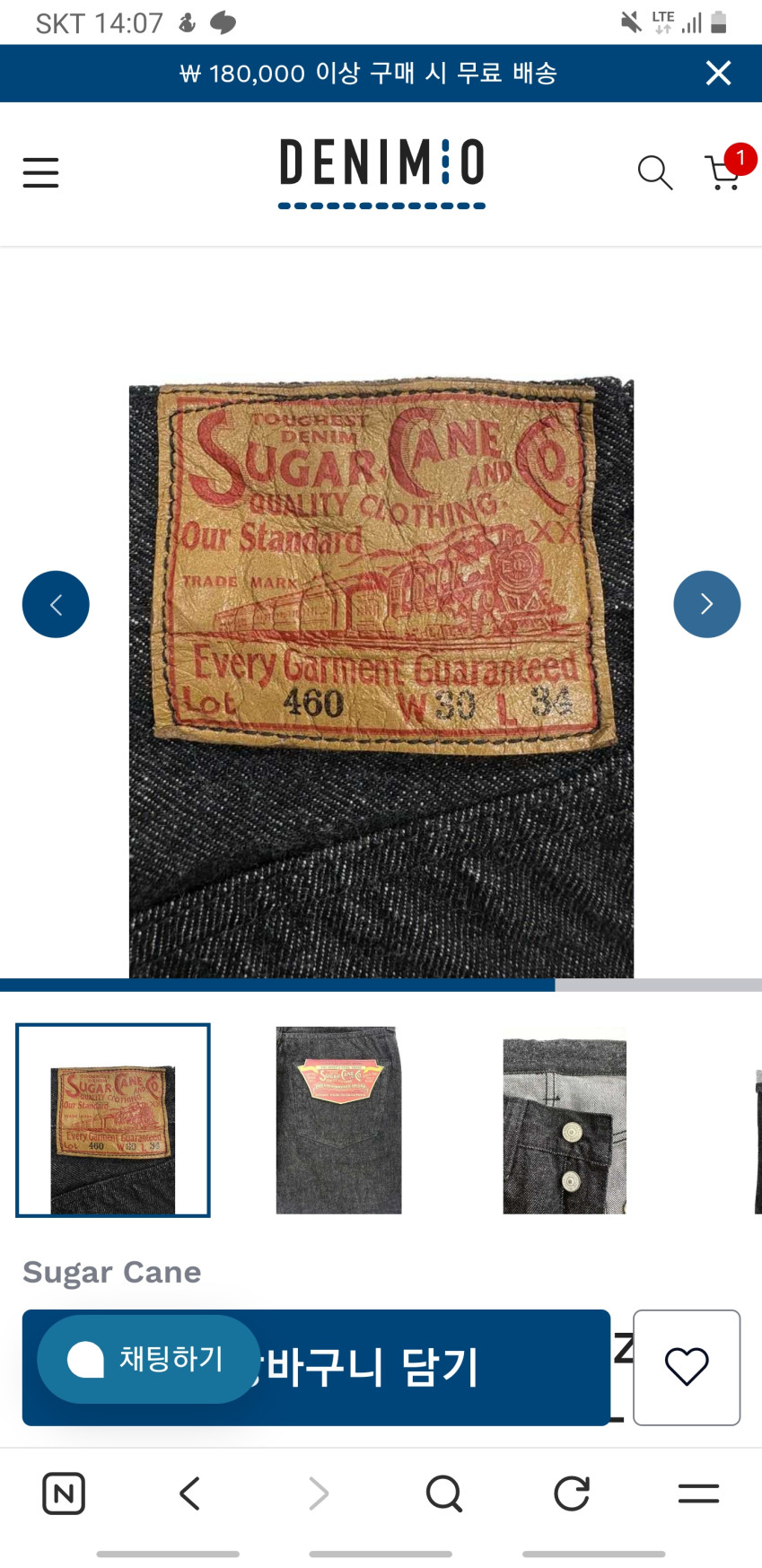This screenshot has height=1568, width=762.
Task: Dismiss the free shipping banner
Action: click(718, 73)
